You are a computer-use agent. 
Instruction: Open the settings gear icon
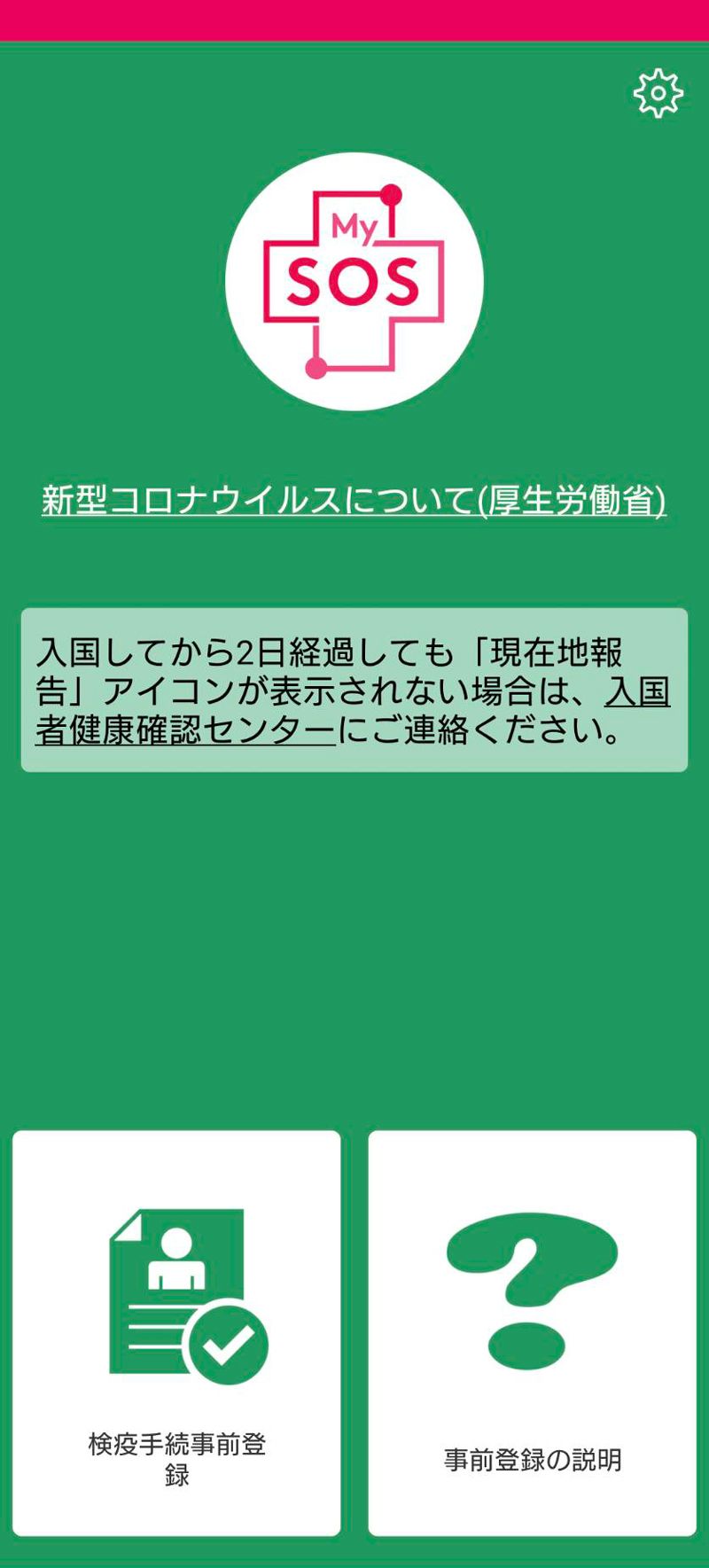point(658,93)
